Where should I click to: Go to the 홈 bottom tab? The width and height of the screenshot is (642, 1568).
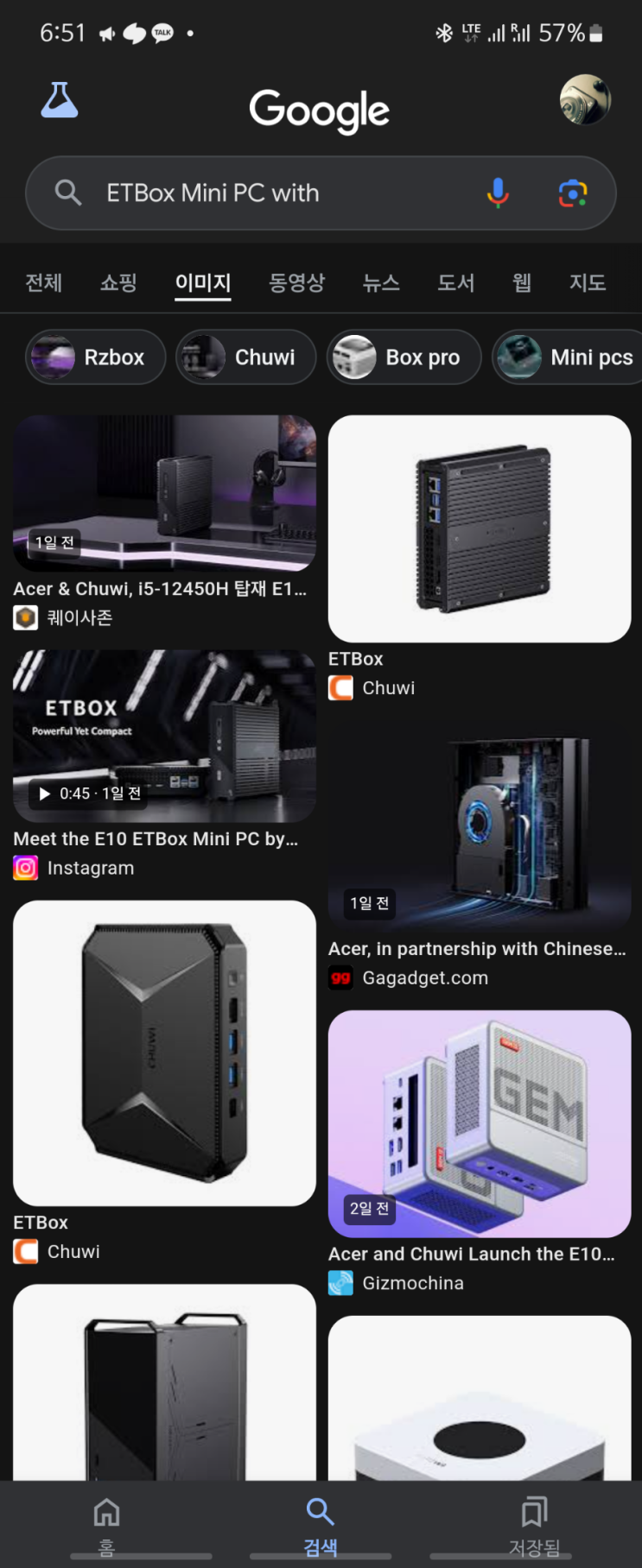[x=106, y=1523]
